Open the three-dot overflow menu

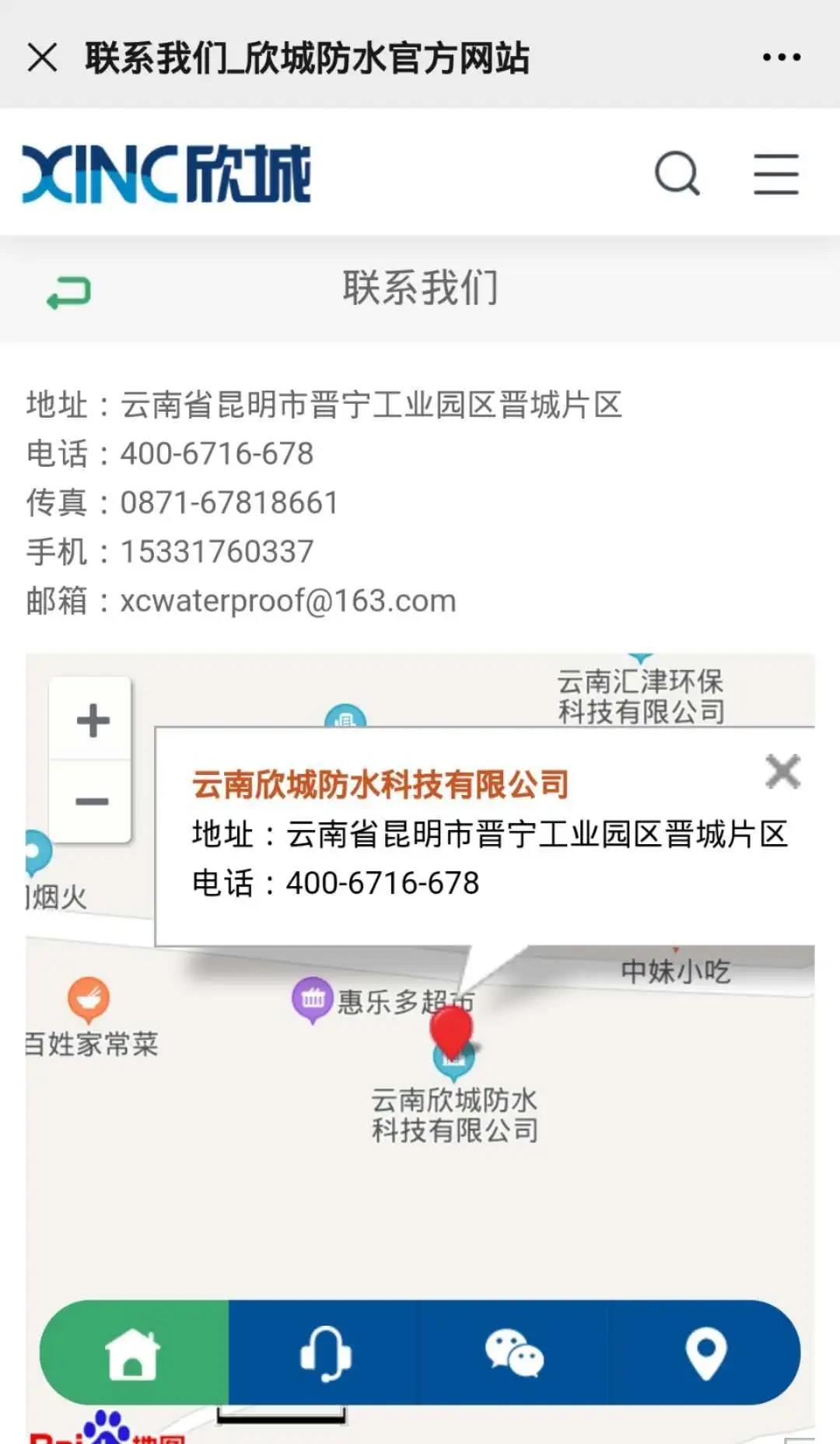point(781,58)
